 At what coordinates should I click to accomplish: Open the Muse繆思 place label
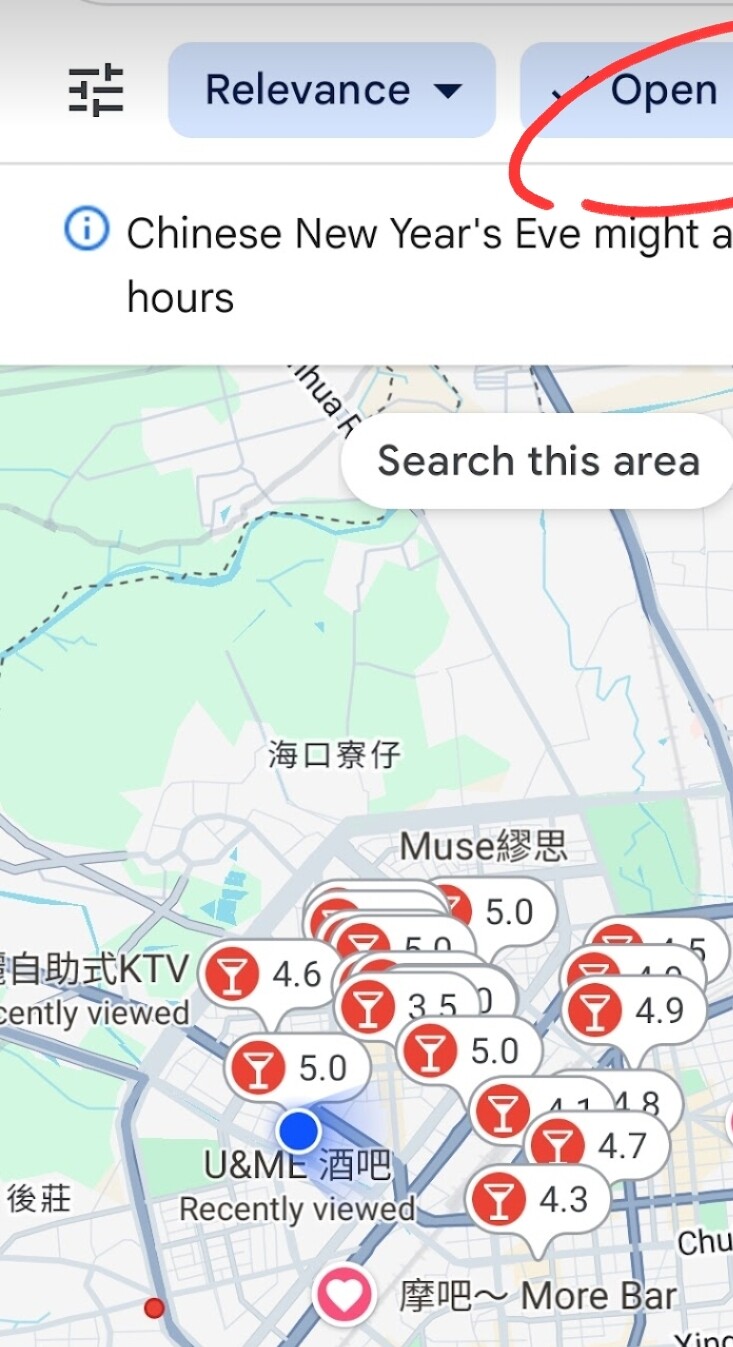click(483, 847)
